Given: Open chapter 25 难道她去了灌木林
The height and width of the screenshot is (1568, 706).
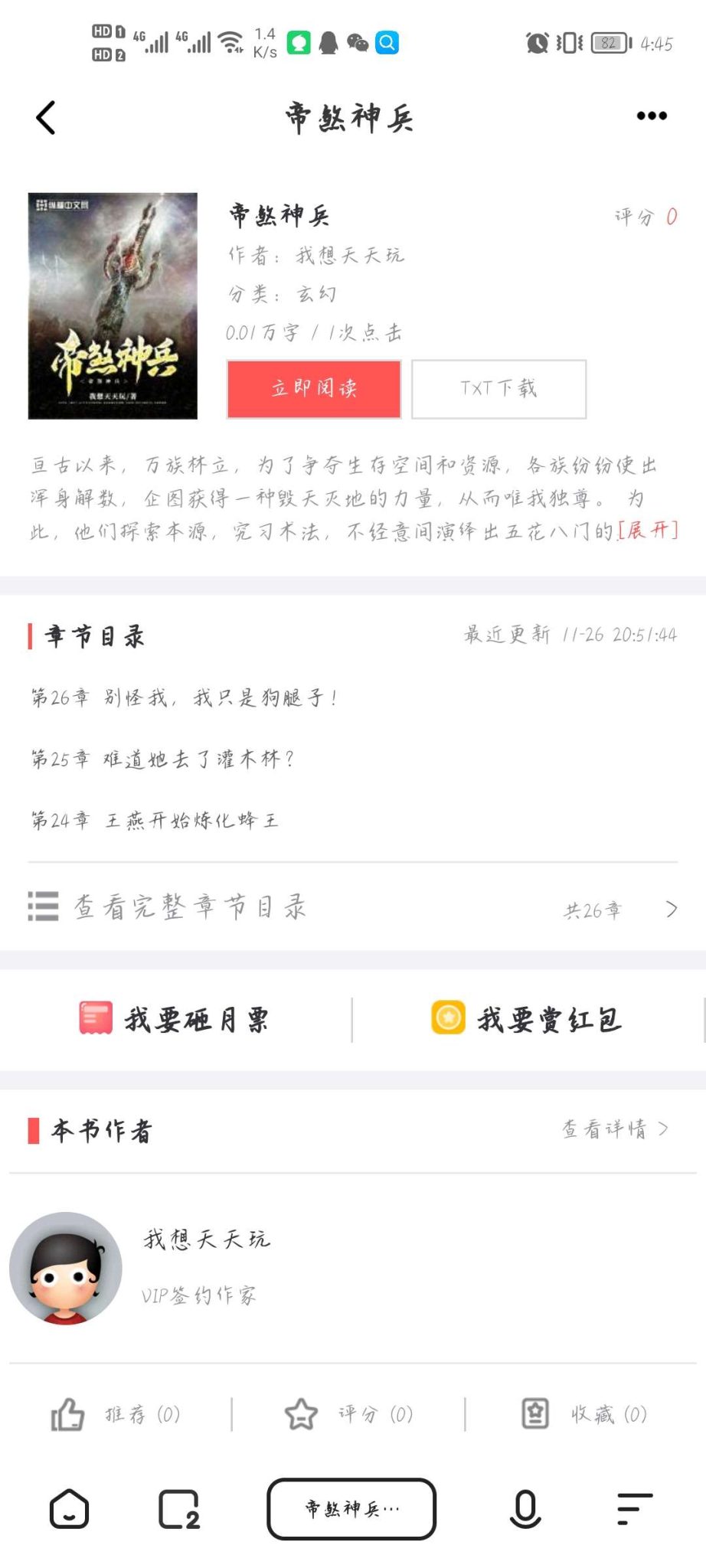Looking at the screenshot, I should click(162, 759).
